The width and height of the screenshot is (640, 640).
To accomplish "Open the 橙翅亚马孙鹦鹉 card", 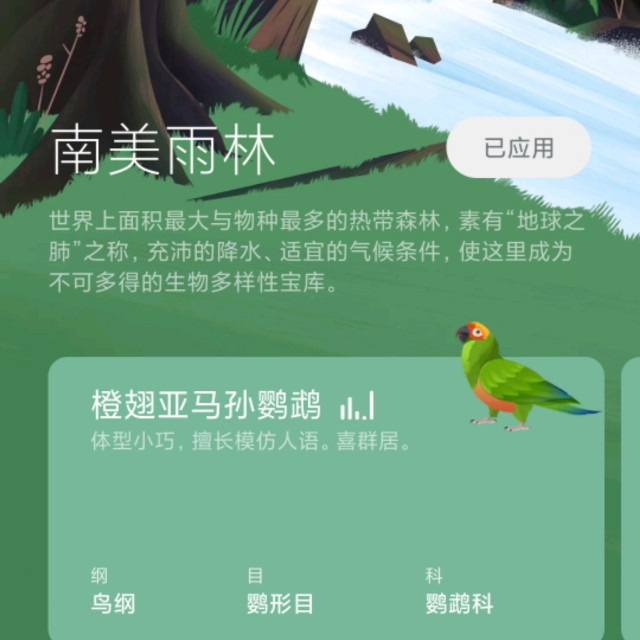I will (326, 498).
